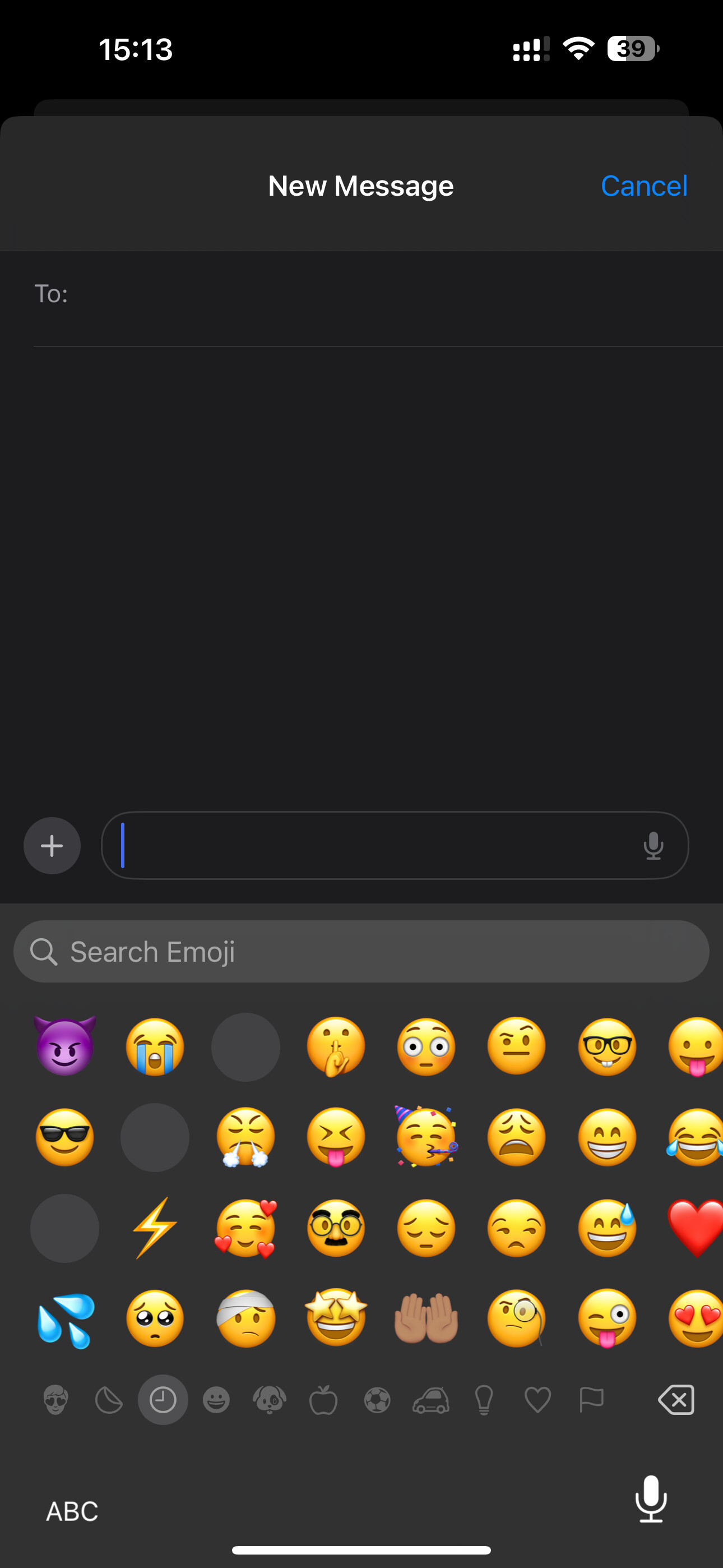The height and width of the screenshot is (1568, 723).
Task: Tap the keyboard dictation microphone
Action: (x=651, y=1498)
